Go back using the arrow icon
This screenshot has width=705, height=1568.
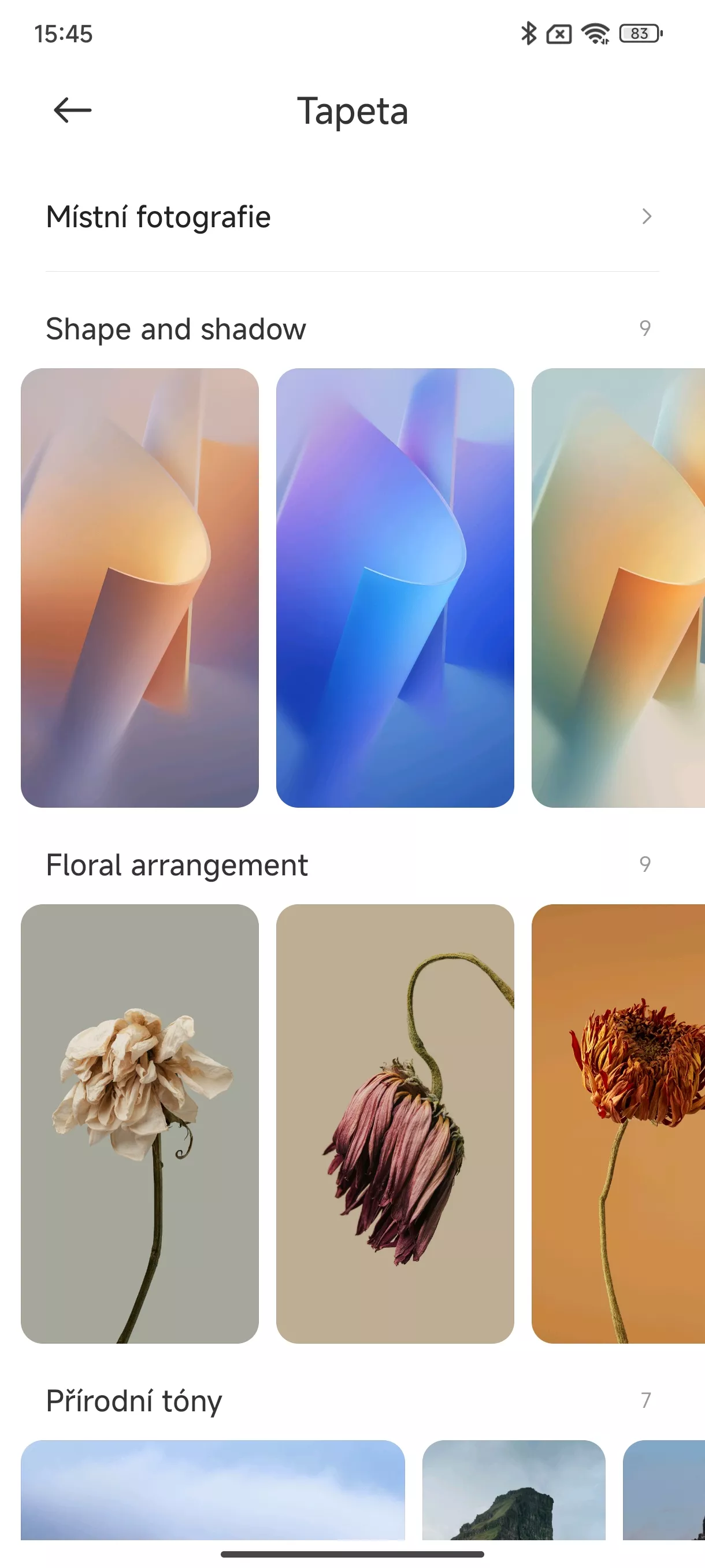72,110
